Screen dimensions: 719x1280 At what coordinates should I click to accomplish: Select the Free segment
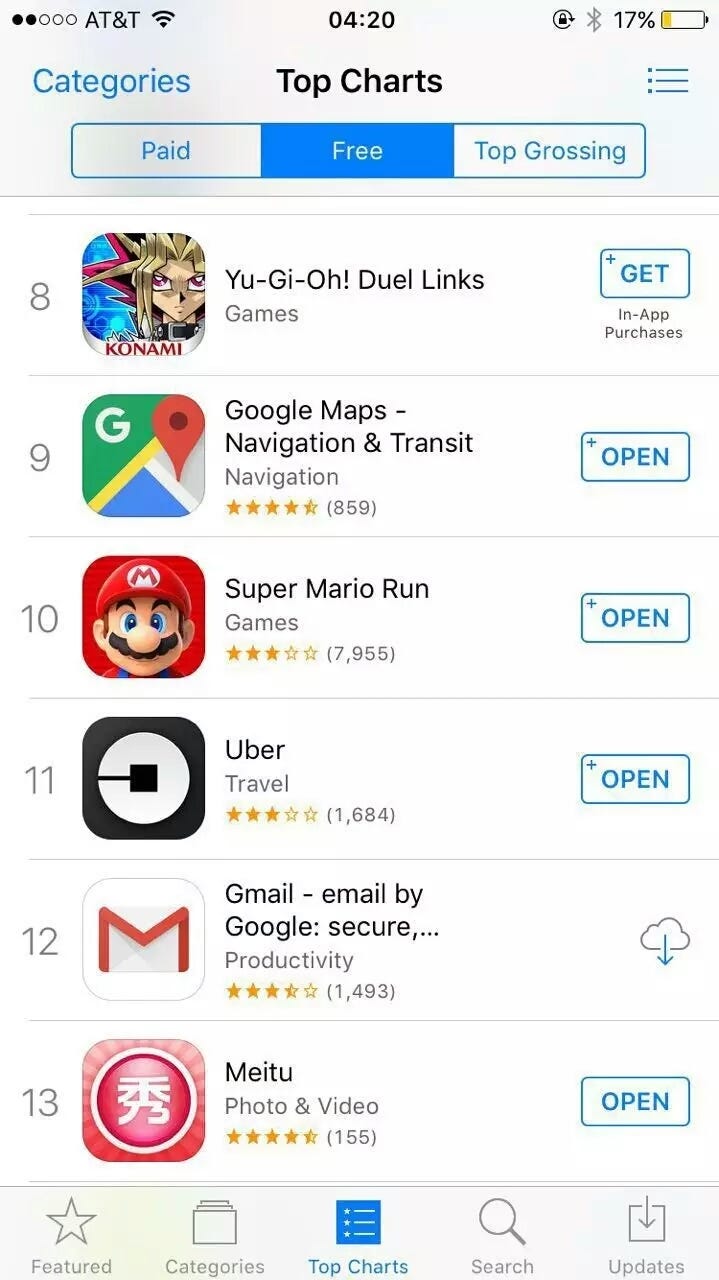pos(358,151)
